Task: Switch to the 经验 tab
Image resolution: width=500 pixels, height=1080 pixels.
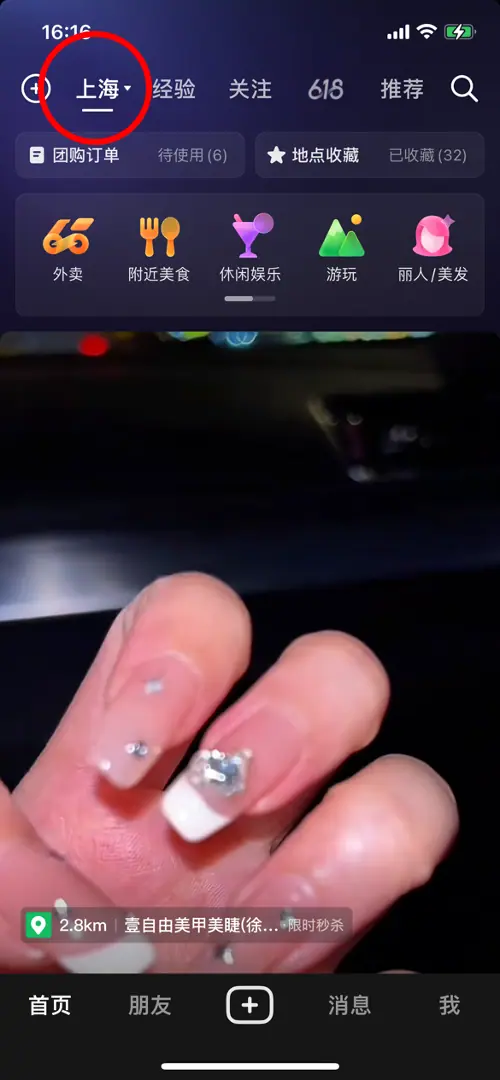Action: tap(174, 90)
